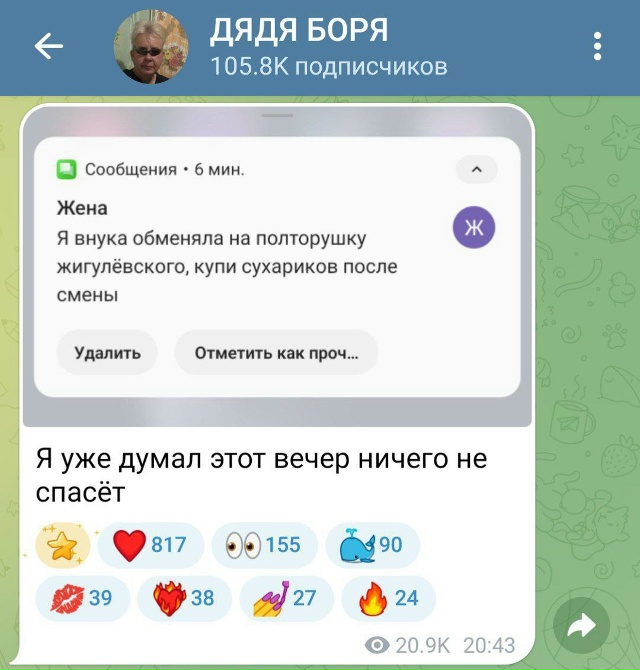
Task: Go back with the arrow icon
Action: [x=48, y=47]
